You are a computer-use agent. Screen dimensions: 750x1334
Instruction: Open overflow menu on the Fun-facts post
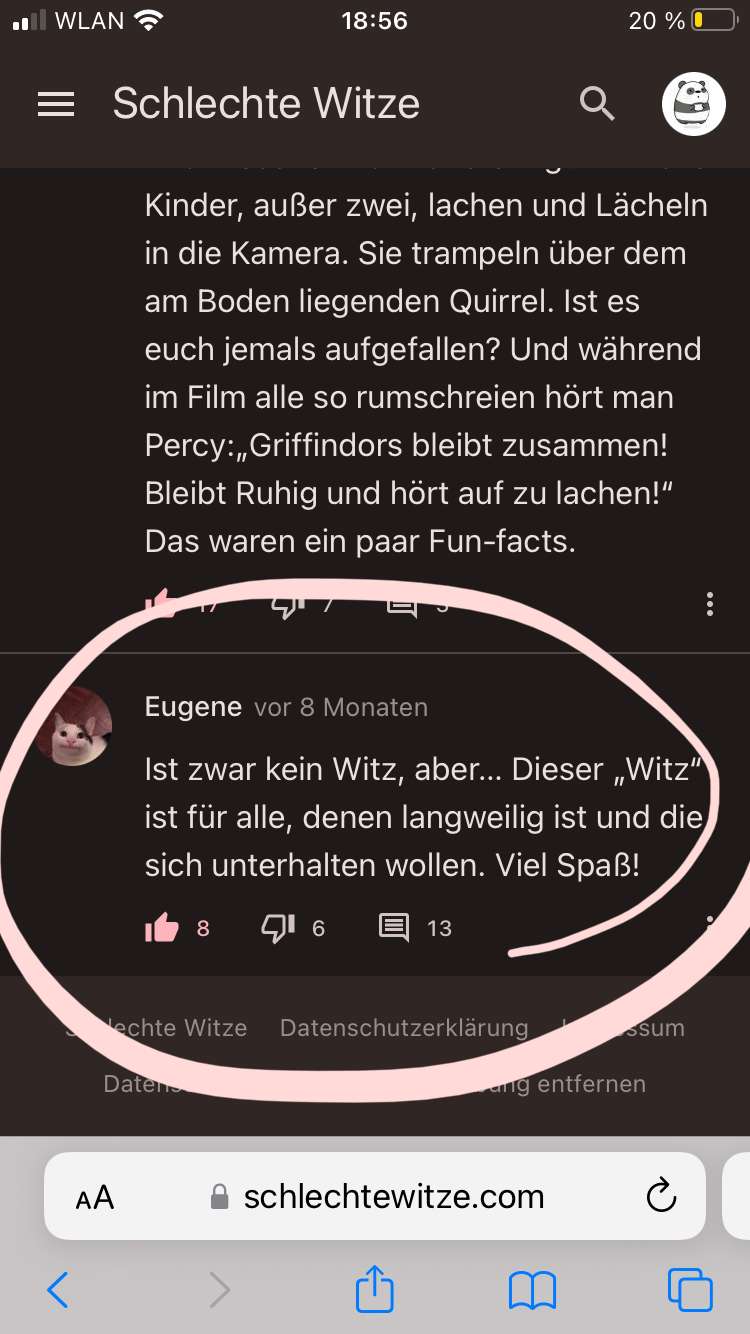pos(709,603)
